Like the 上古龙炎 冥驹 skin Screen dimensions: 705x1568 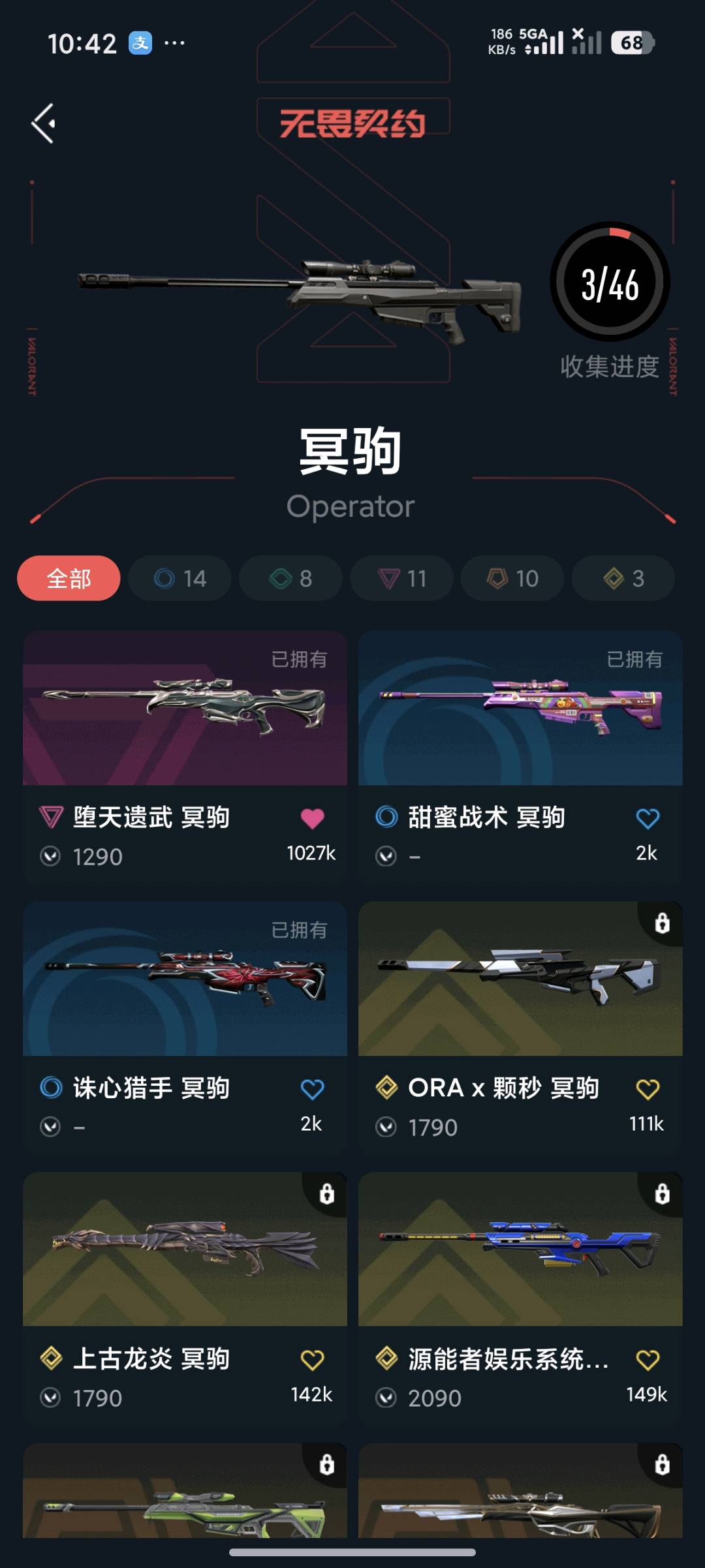tap(312, 1360)
